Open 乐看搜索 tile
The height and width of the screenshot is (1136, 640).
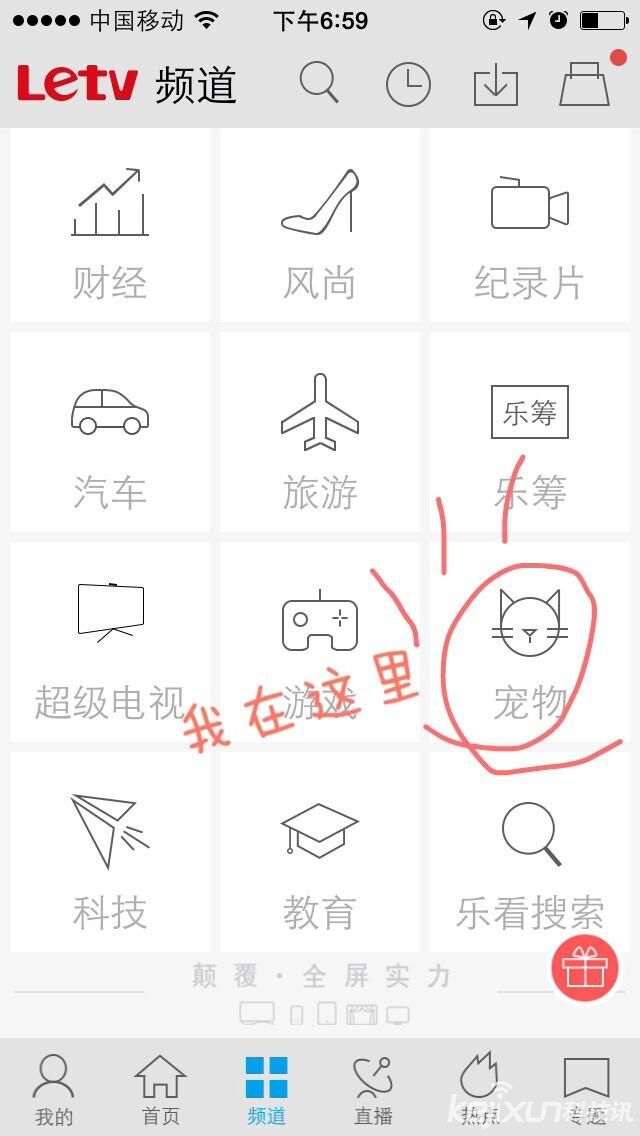point(530,852)
